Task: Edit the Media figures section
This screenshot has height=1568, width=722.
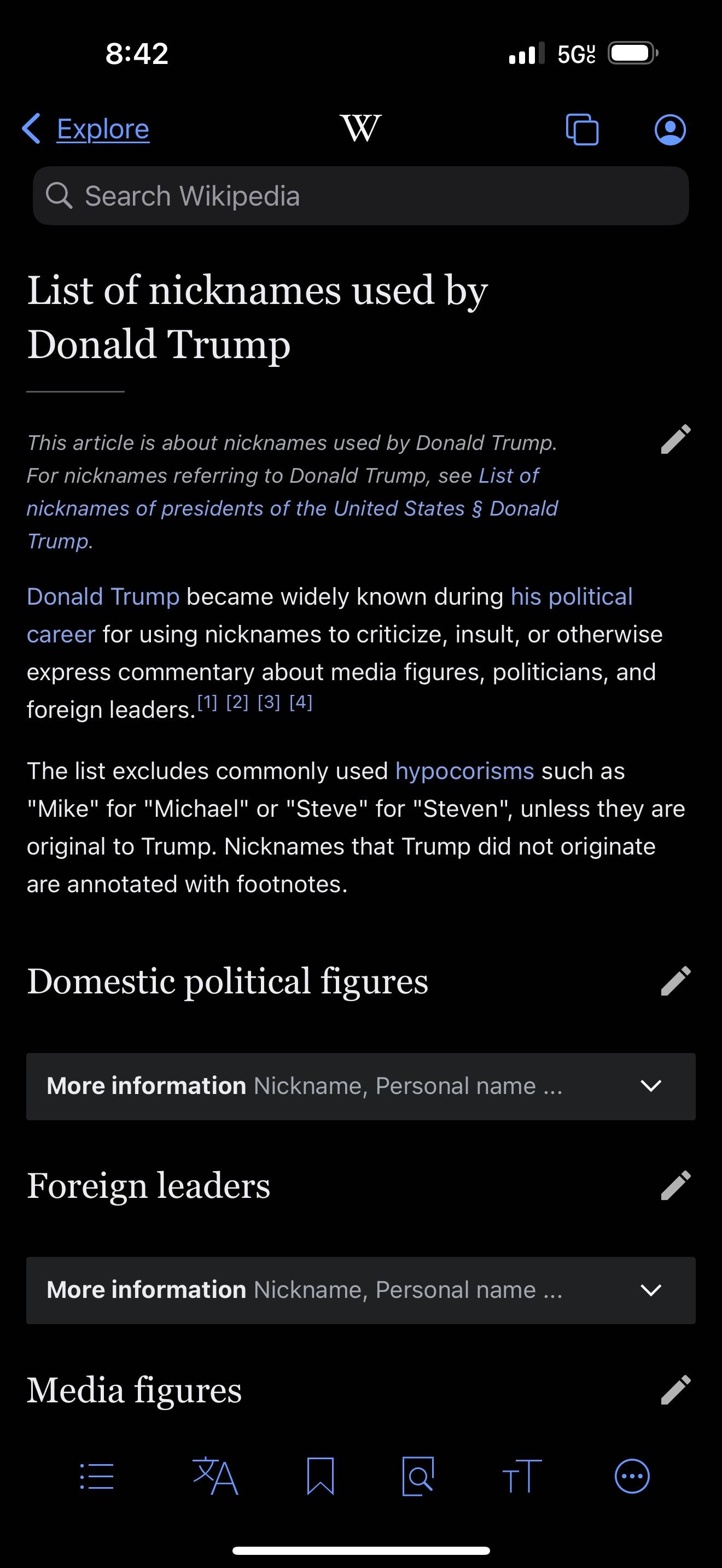Action: [x=676, y=1390]
